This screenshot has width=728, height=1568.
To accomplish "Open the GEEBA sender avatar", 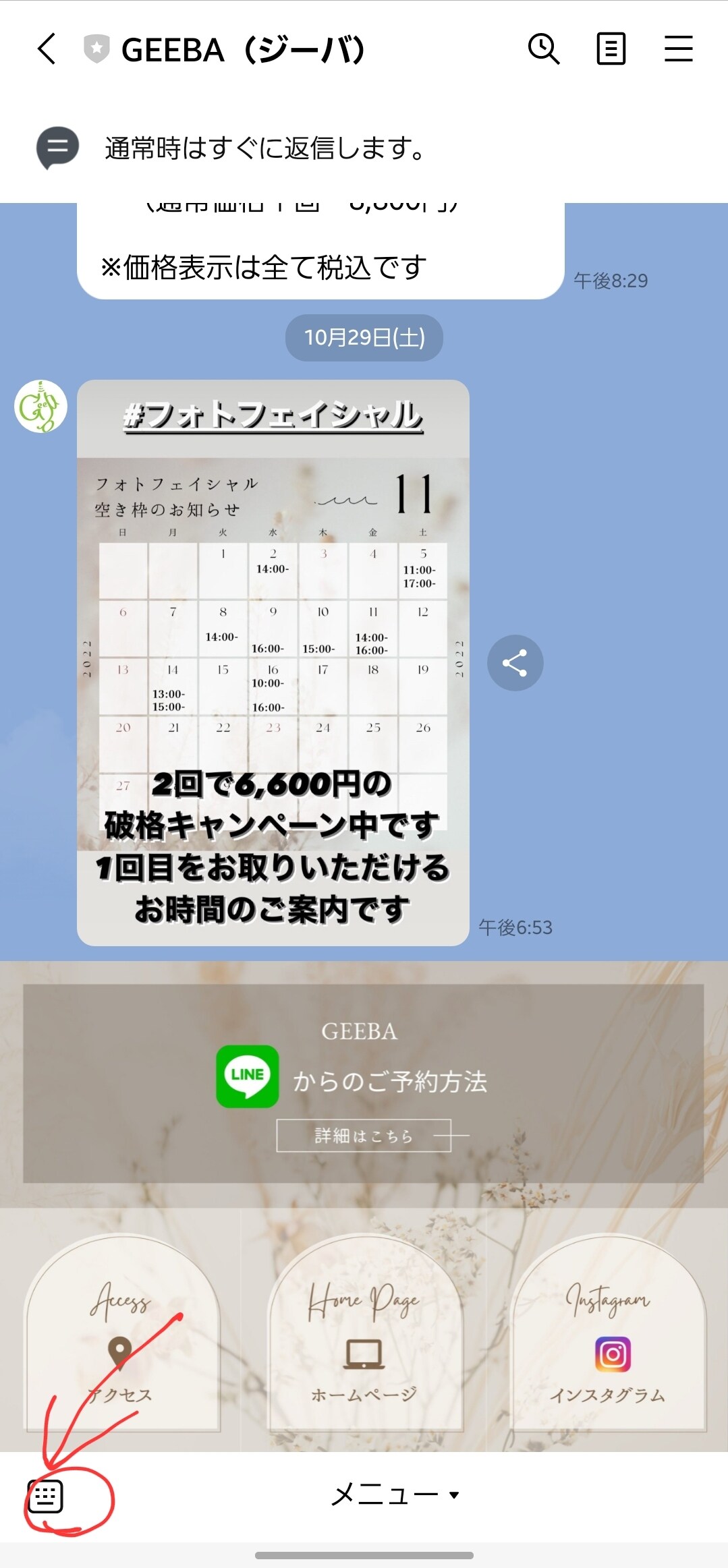I will [x=41, y=407].
